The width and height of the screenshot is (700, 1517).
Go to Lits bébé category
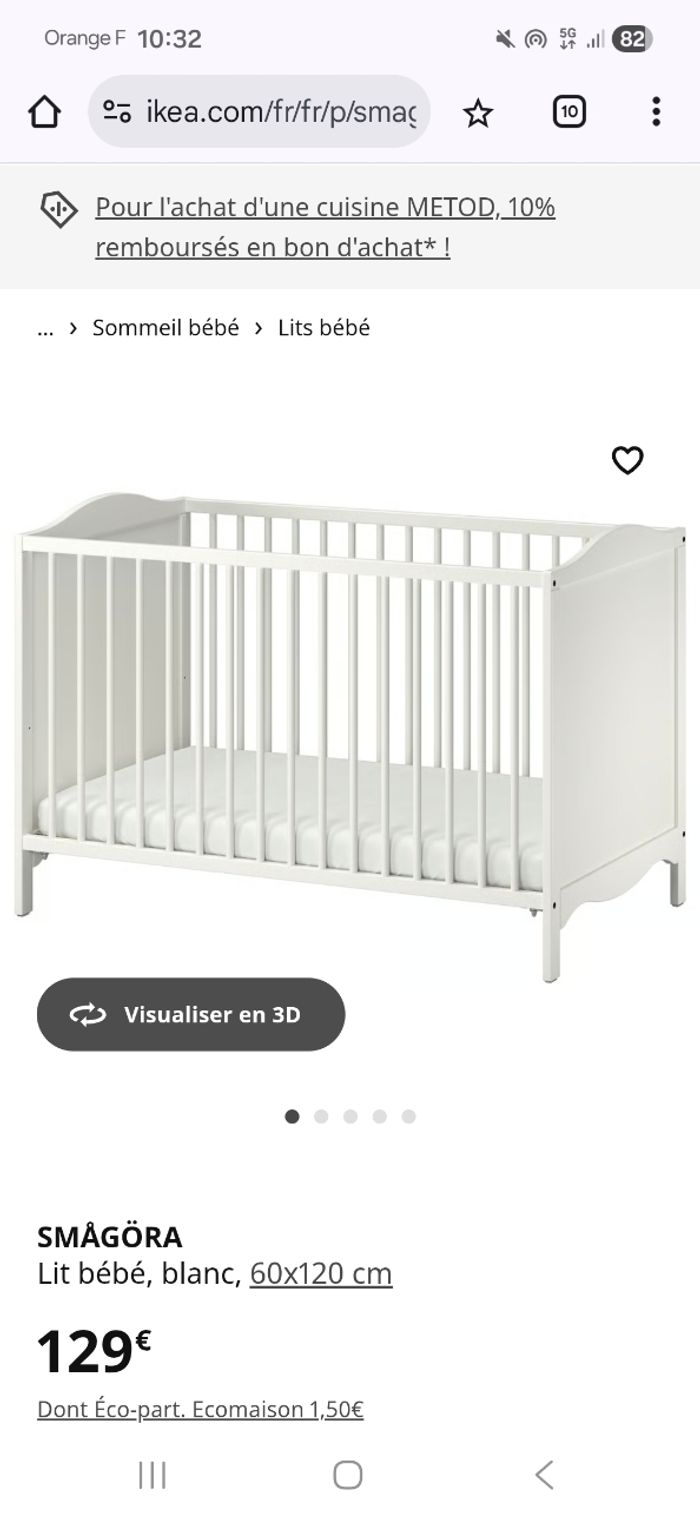pos(324,328)
